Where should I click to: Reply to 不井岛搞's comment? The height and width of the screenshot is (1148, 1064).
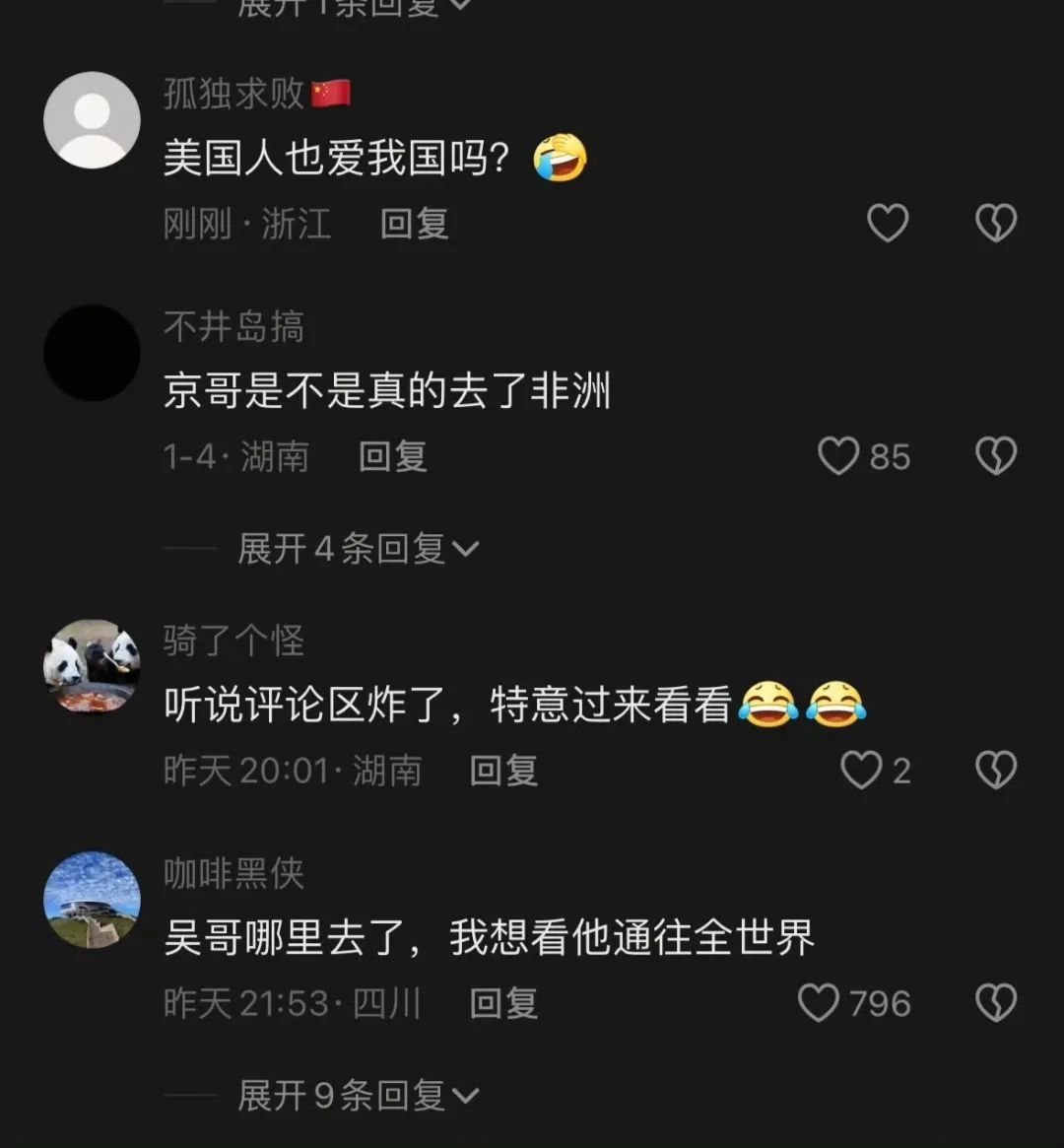[x=392, y=456]
